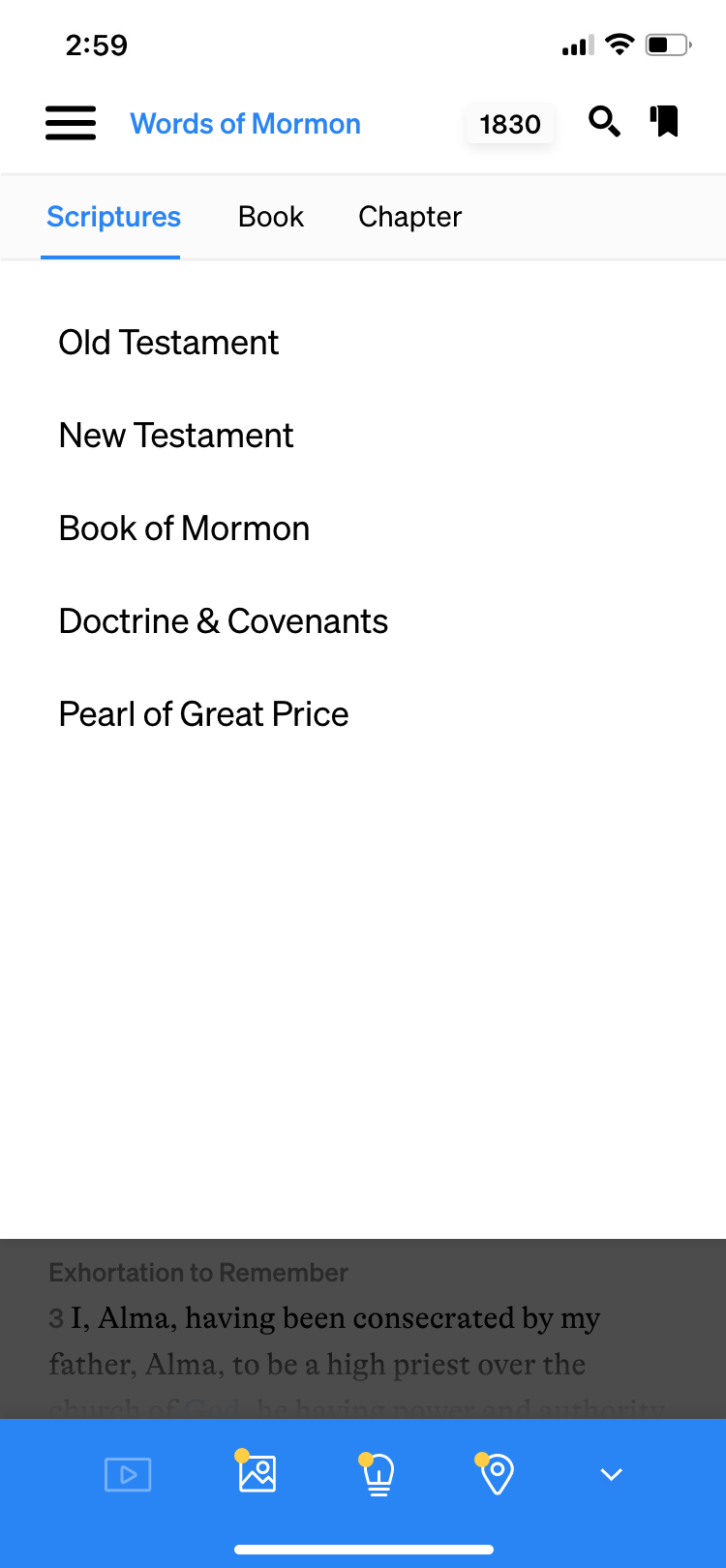Collapse the toolbar with the down chevron
Viewport: 726px width, 1568px height.
coord(611,1474)
